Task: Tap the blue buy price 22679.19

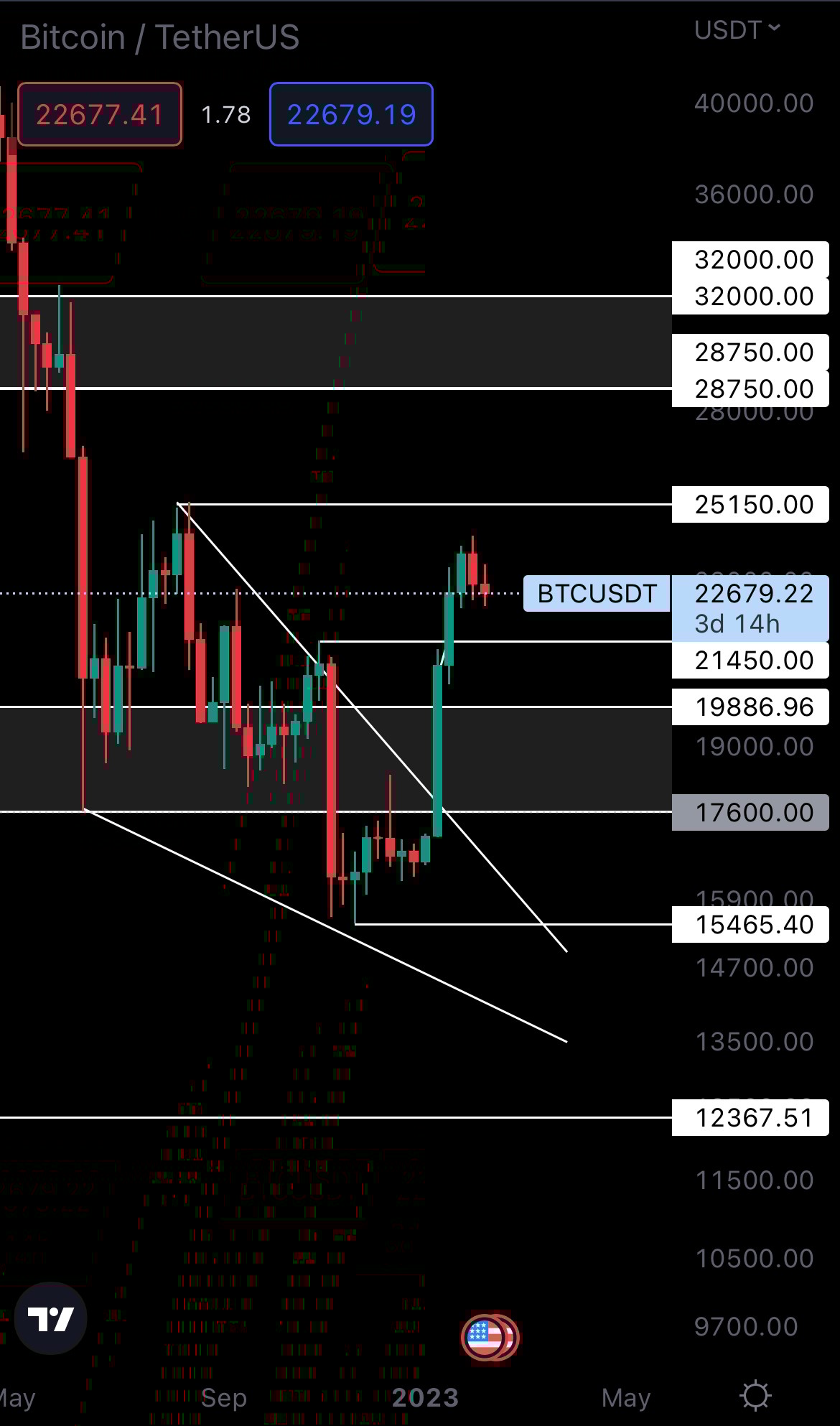Action: 351,114
